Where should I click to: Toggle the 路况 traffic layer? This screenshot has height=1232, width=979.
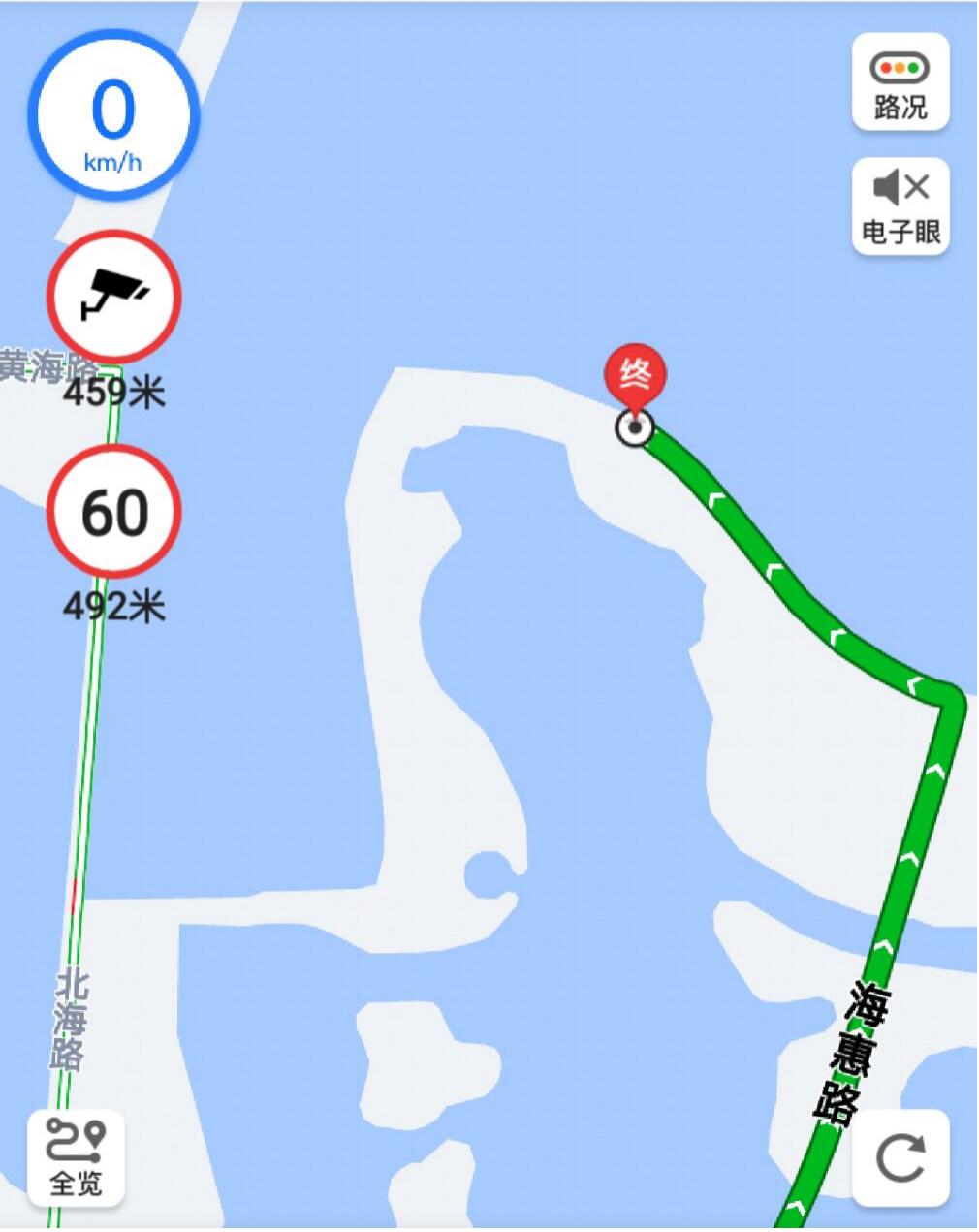[900, 82]
